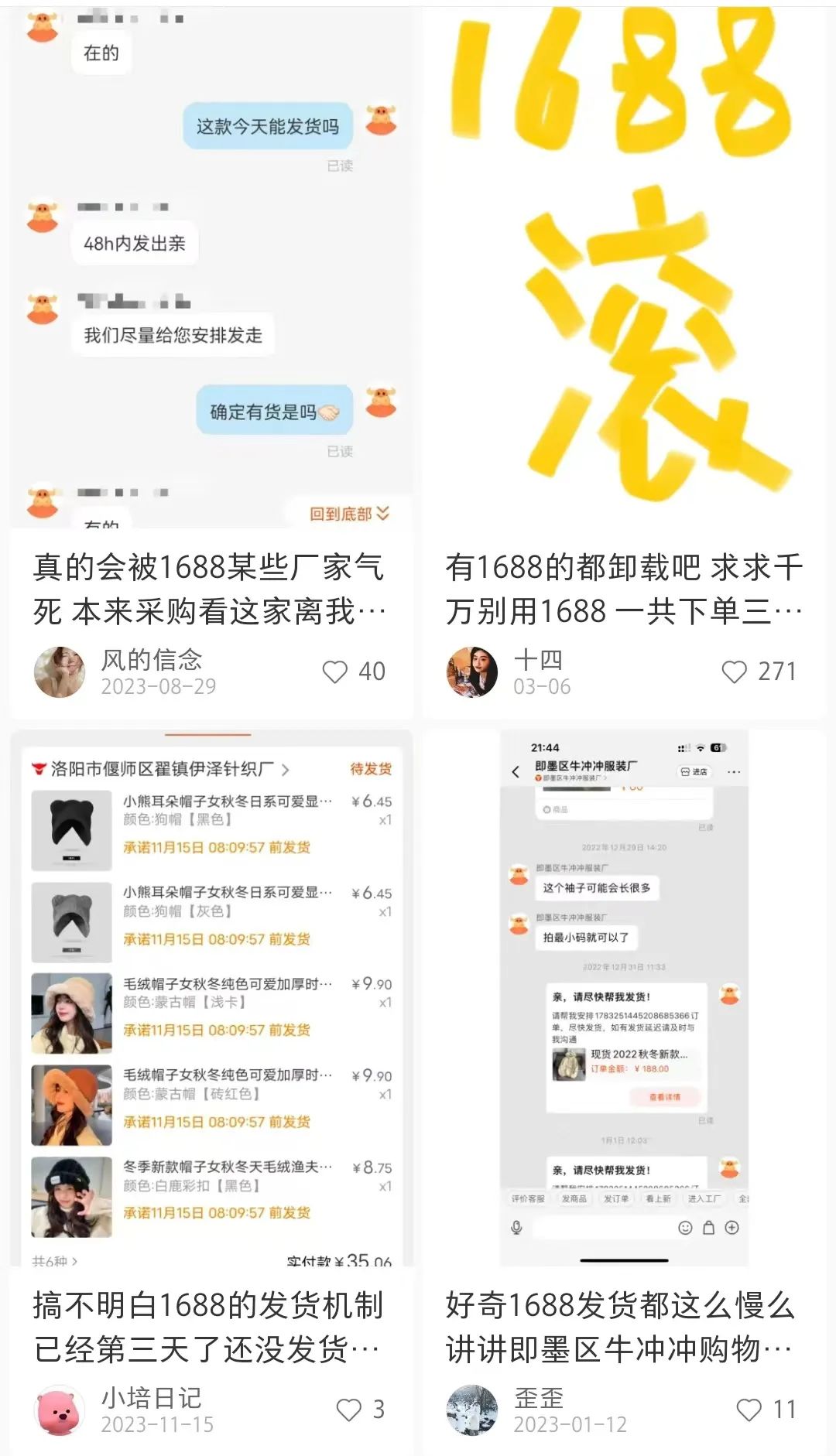The width and height of the screenshot is (836, 1456).
Task: View 小培日记's profile avatar
Action: [x=60, y=1410]
